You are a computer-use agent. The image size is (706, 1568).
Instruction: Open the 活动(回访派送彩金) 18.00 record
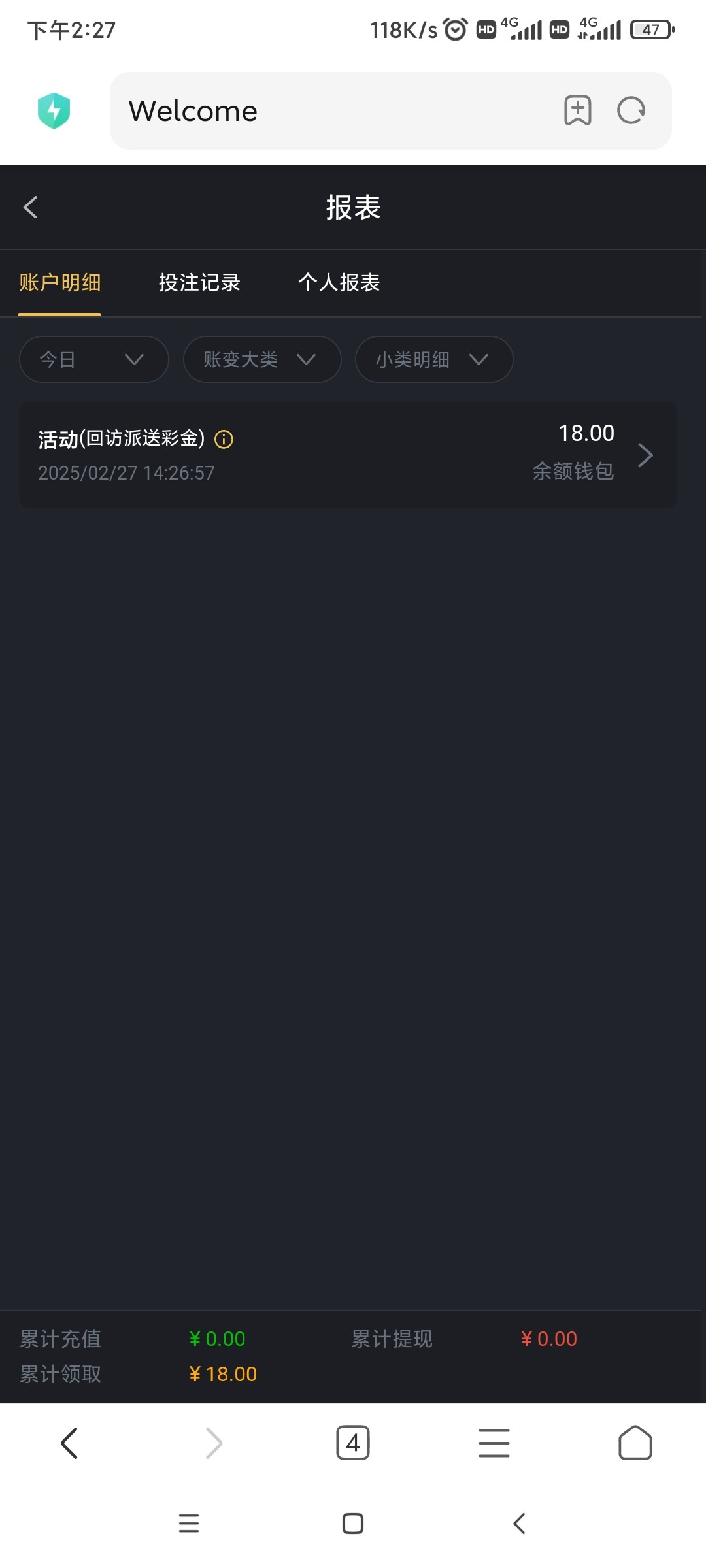[x=348, y=455]
